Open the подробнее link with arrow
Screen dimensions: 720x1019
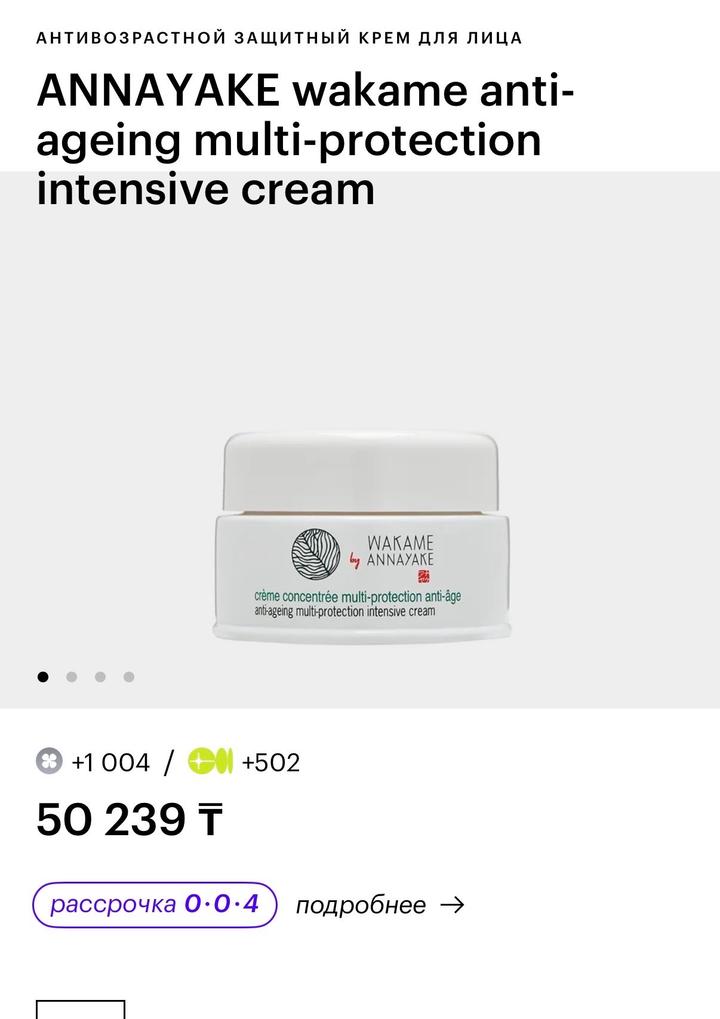pos(379,905)
